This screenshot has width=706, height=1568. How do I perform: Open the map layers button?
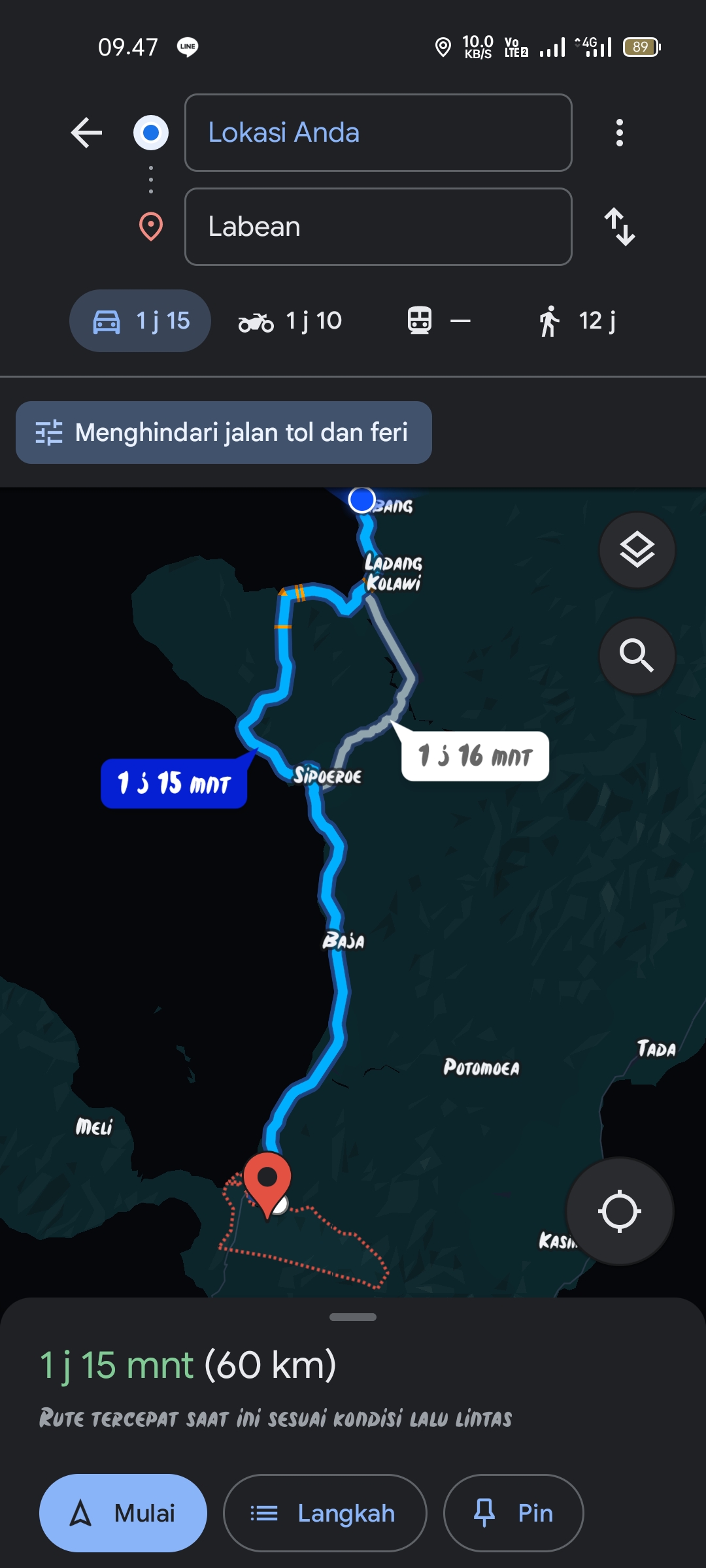pos(637,550)
